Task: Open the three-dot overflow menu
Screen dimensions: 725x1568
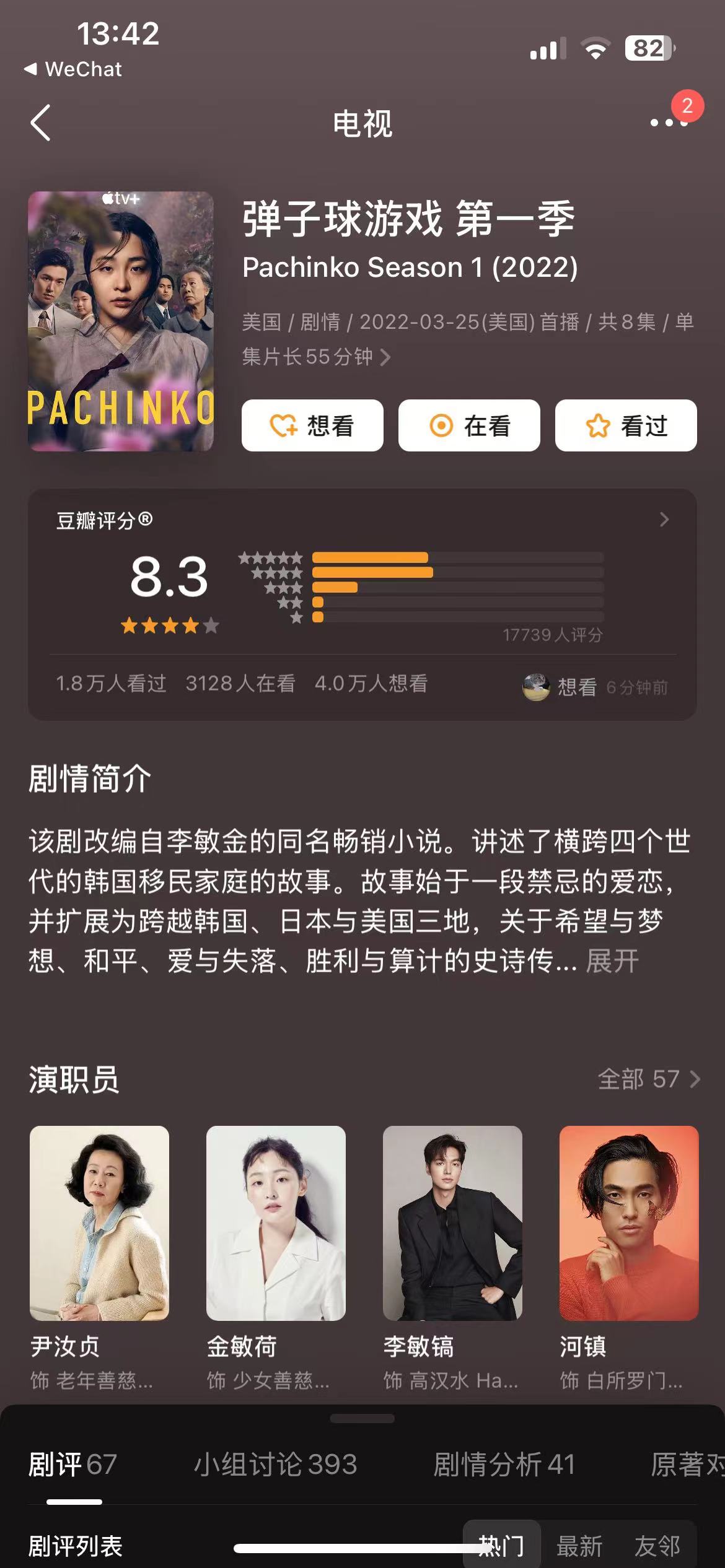Action: tap(669, 123)
